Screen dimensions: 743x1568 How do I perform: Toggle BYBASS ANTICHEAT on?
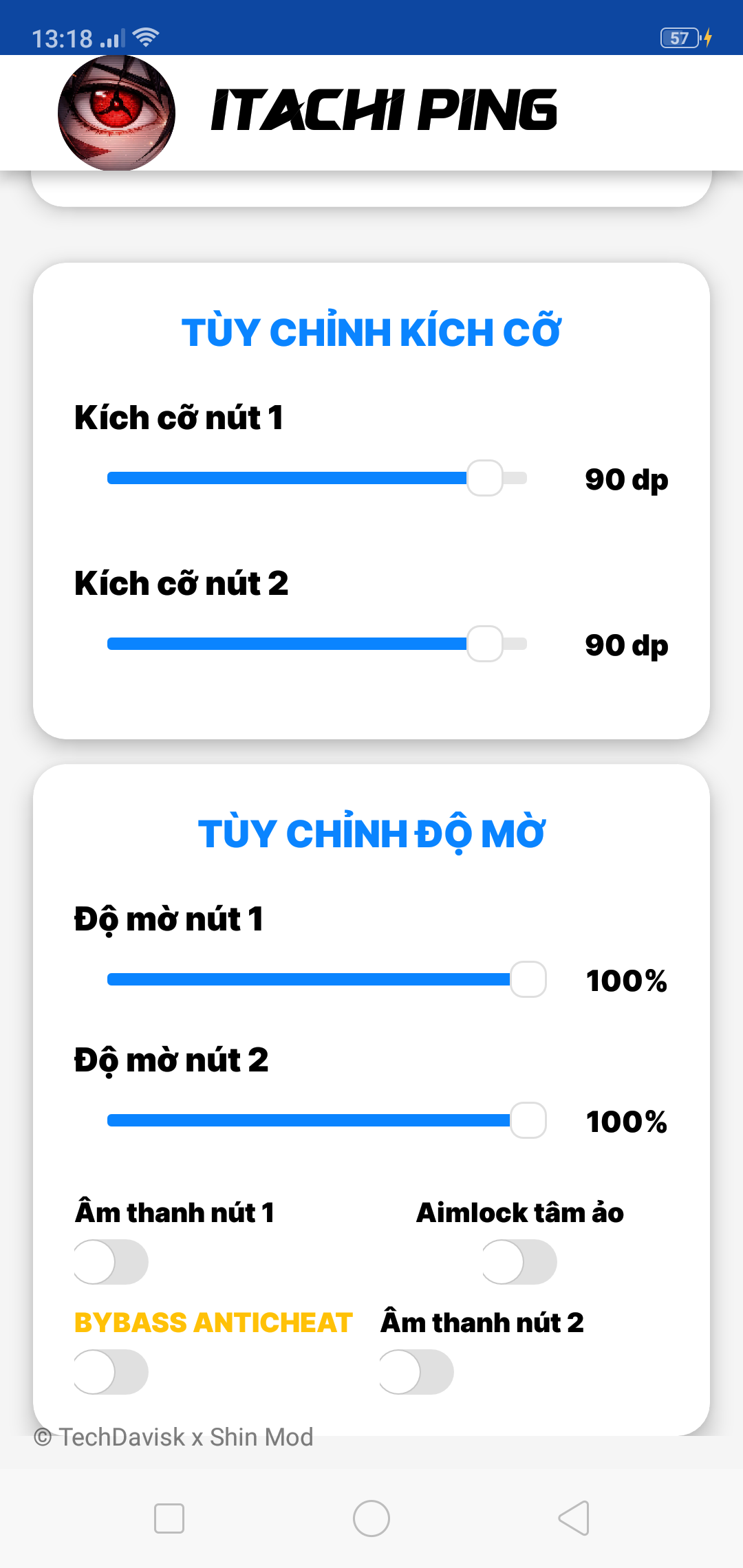111,1372
